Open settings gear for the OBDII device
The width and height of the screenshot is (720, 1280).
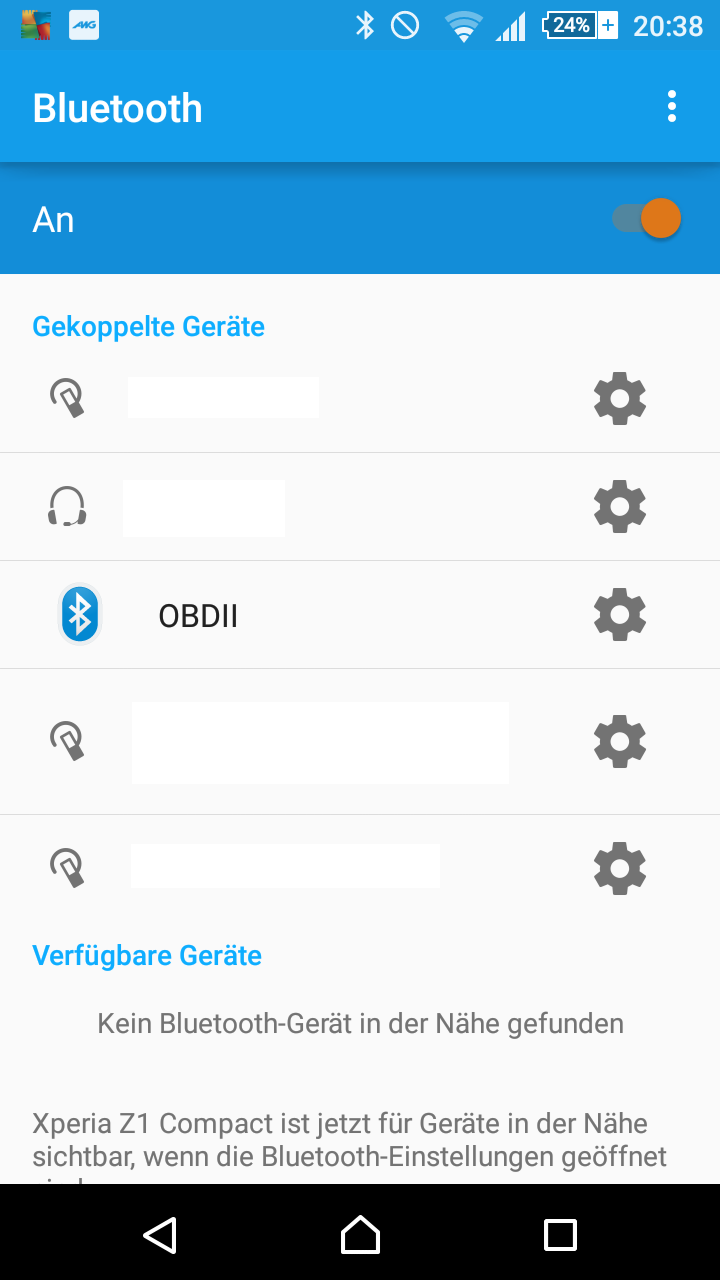pyautogui.click(x=619, y=614)
